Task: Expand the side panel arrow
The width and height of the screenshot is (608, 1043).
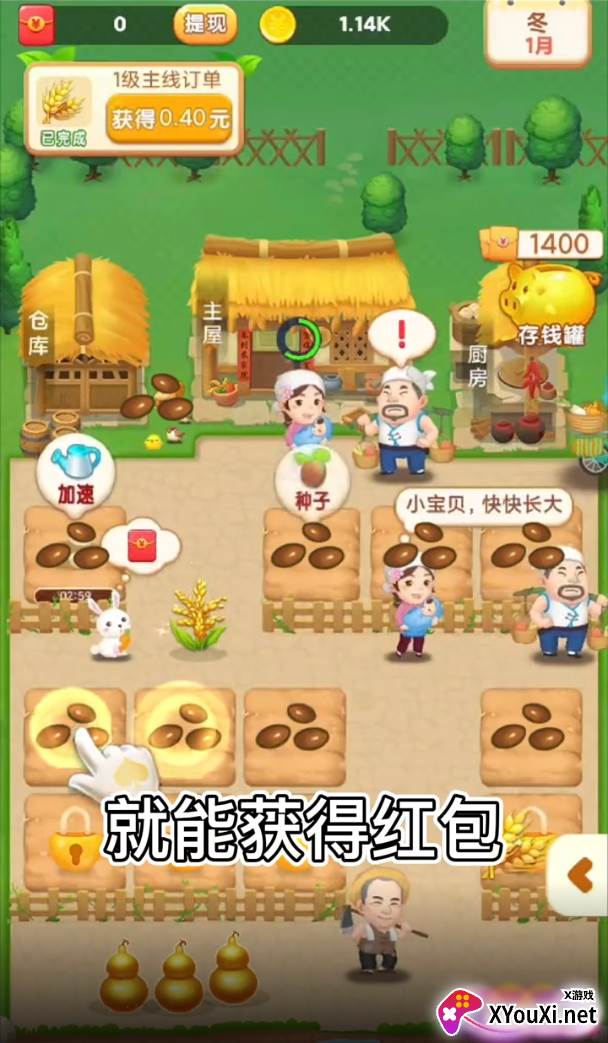Action: point(580,875)
